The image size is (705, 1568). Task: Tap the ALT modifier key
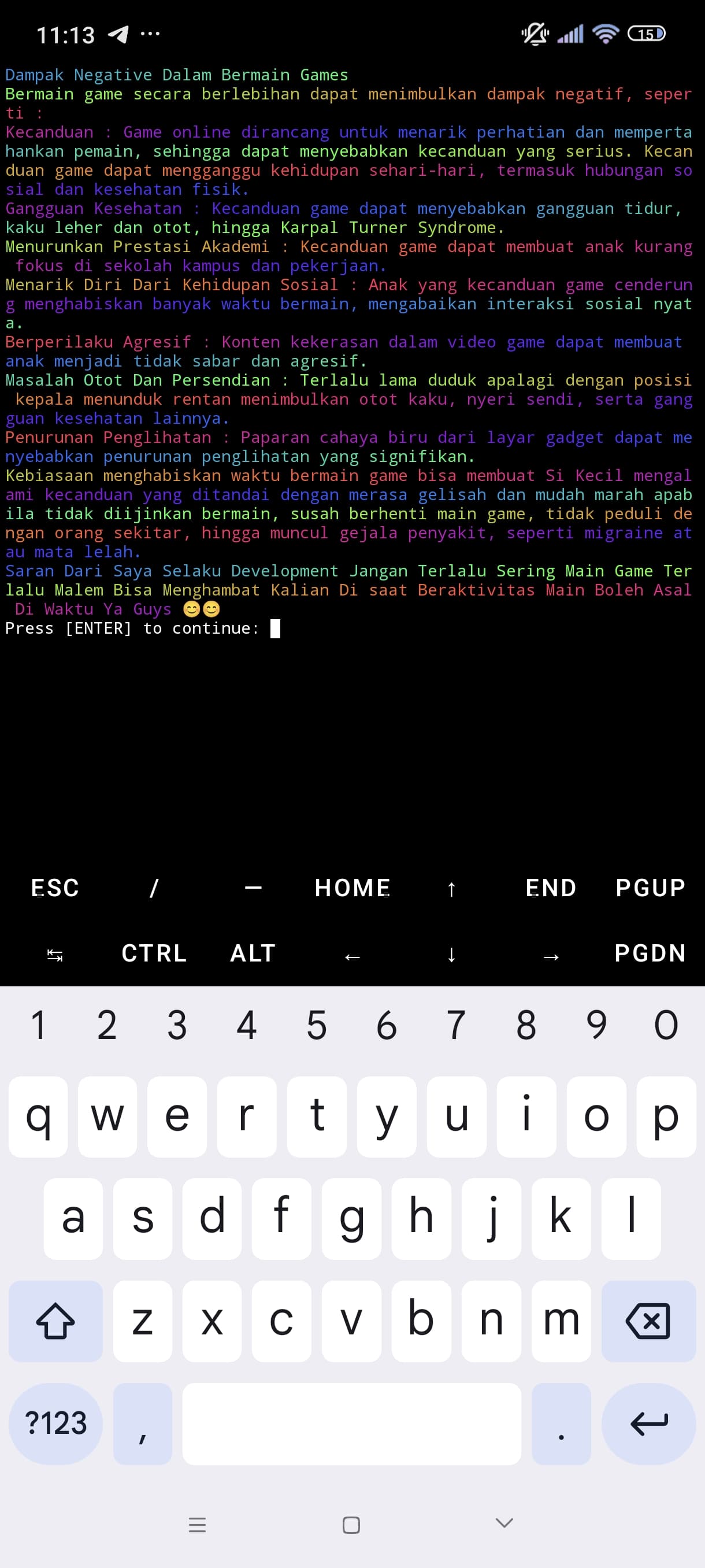point(253,953)
